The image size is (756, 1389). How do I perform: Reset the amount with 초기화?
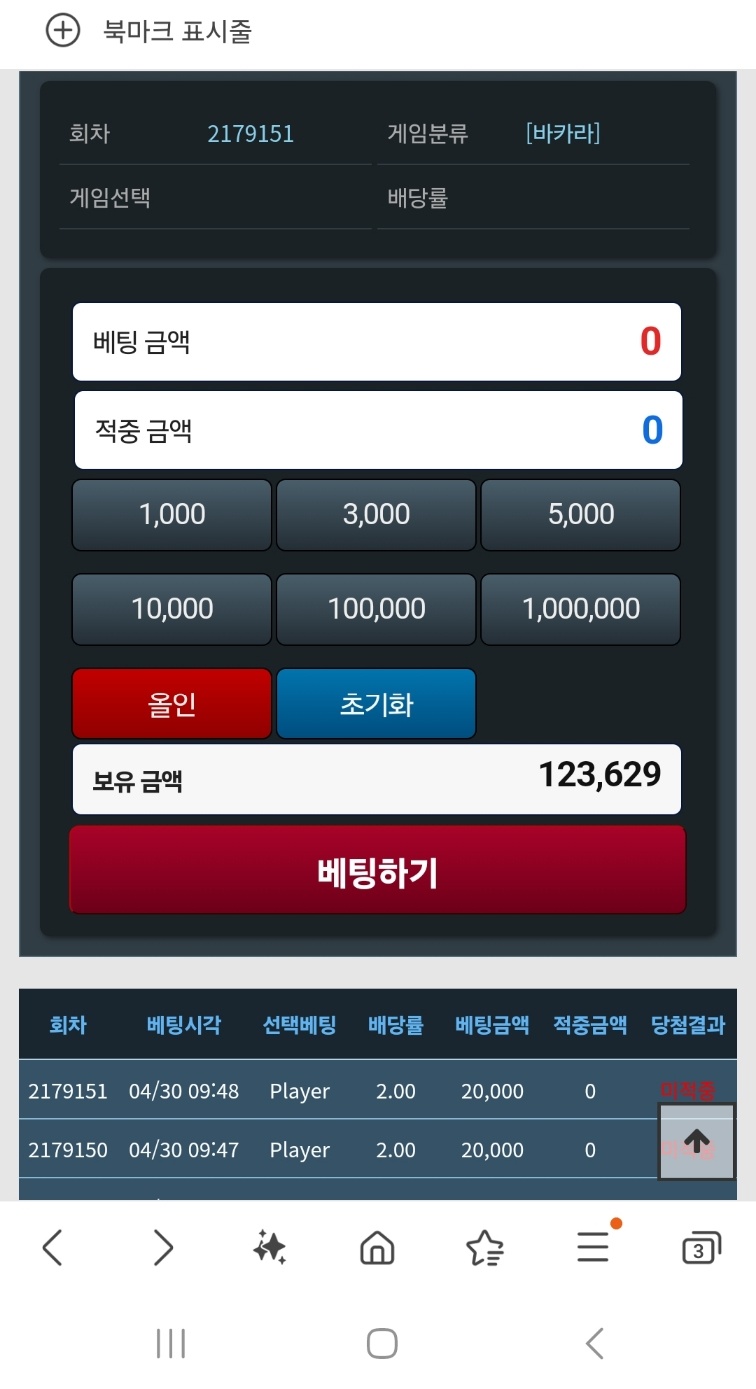[x=376, y=704]
